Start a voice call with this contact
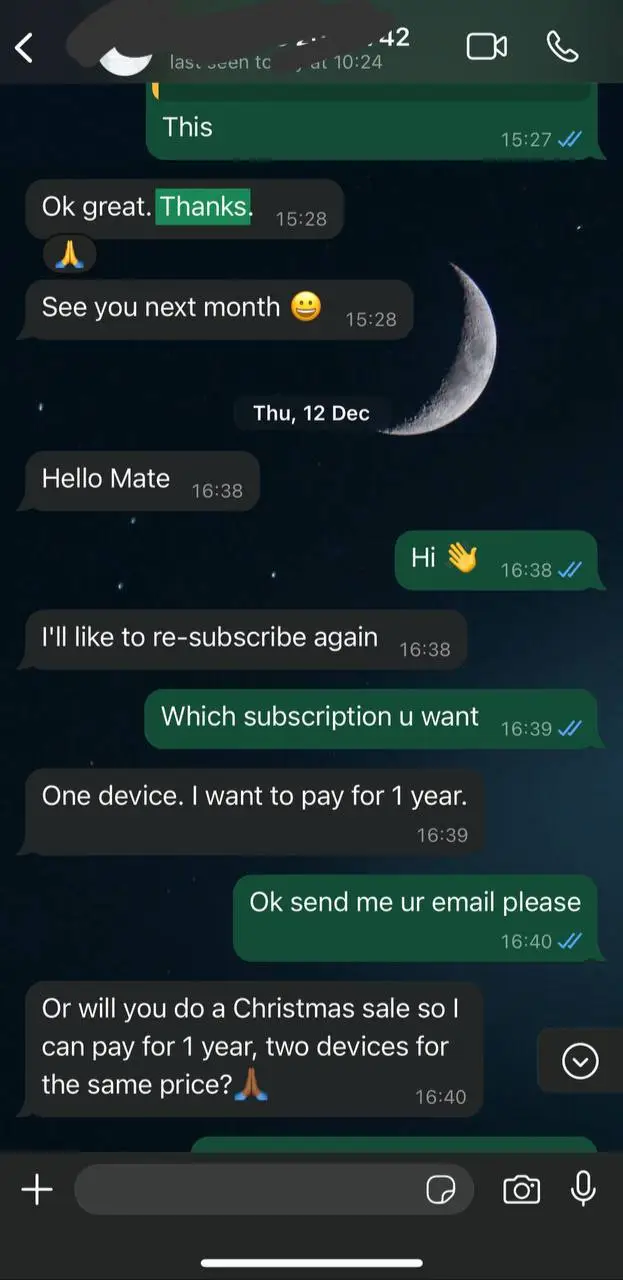The height and width of the screenshot is (1280, 623). click(x=560, y=46)
